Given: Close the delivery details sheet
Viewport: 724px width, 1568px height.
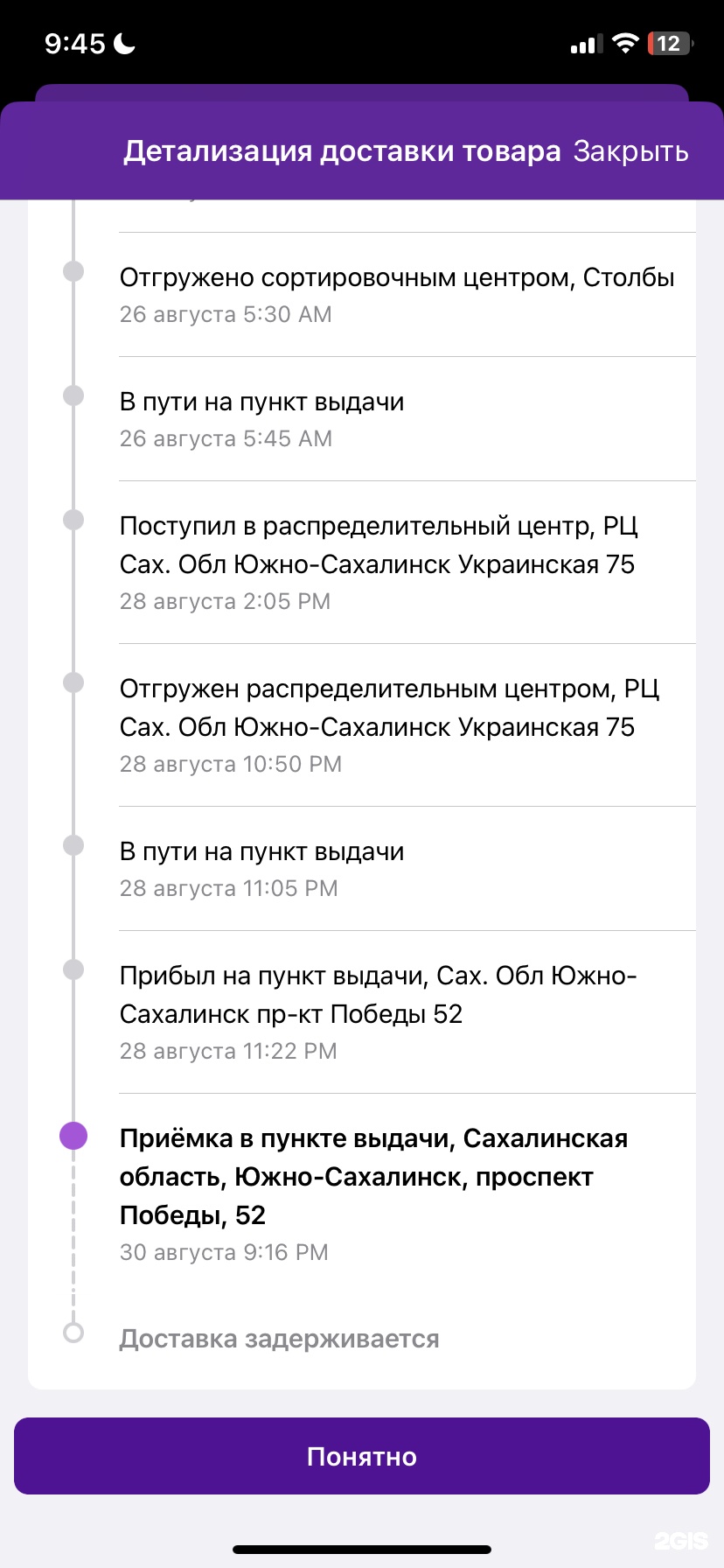Looking at the screenshot, I should tap(630, 151).
